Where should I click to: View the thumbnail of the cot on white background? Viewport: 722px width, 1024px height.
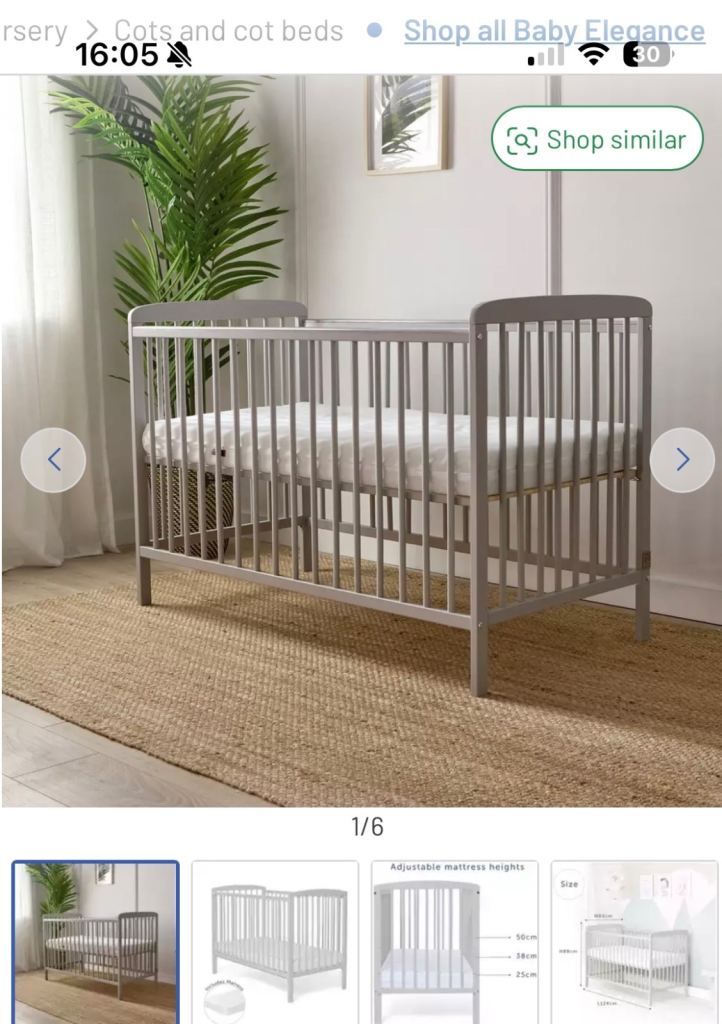pos(275,942)
